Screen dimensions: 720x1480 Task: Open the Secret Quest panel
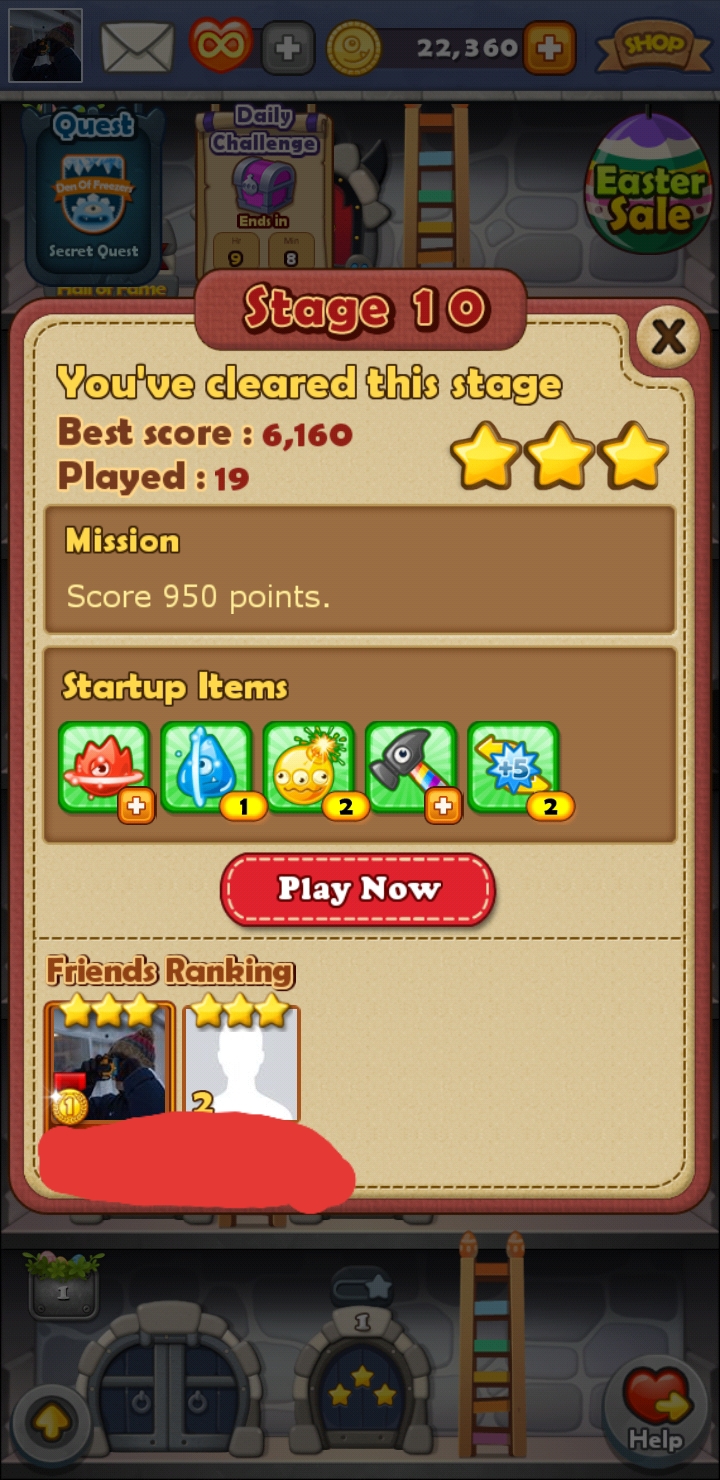pyautogui.click(x=93, y=190)
